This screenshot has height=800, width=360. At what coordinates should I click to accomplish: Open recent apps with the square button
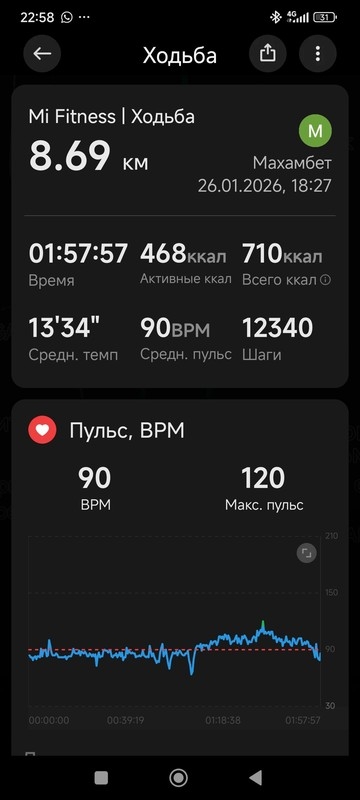click(101, 778)
